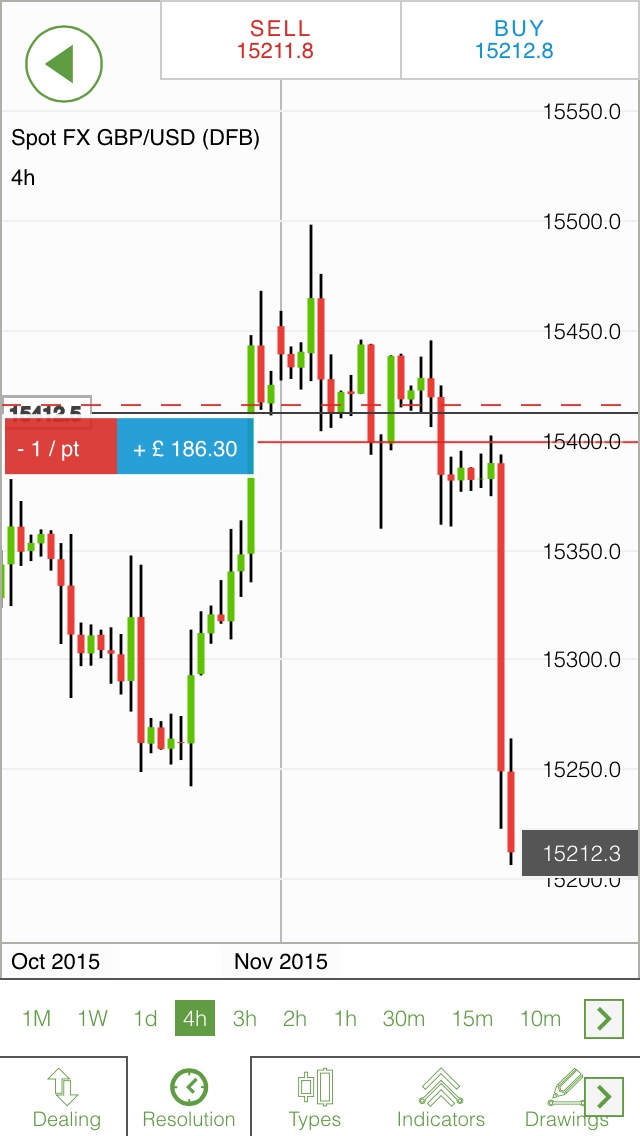Tap SELL at 15211.8
640x1136 pixels.
pyautogui.click(x=280, y=40)
